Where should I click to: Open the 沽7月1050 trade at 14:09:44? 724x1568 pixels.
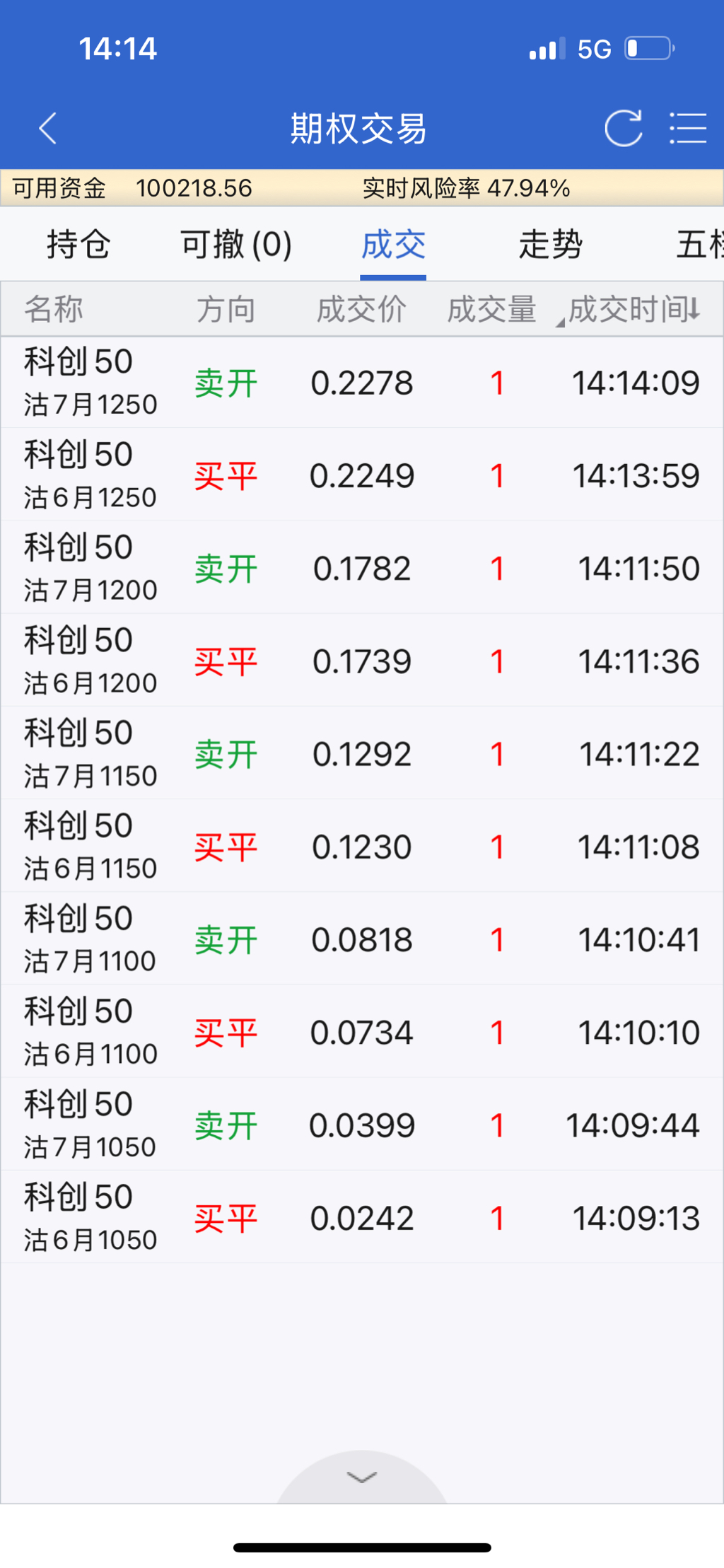pyautogui.click(x=362, y=1125)
